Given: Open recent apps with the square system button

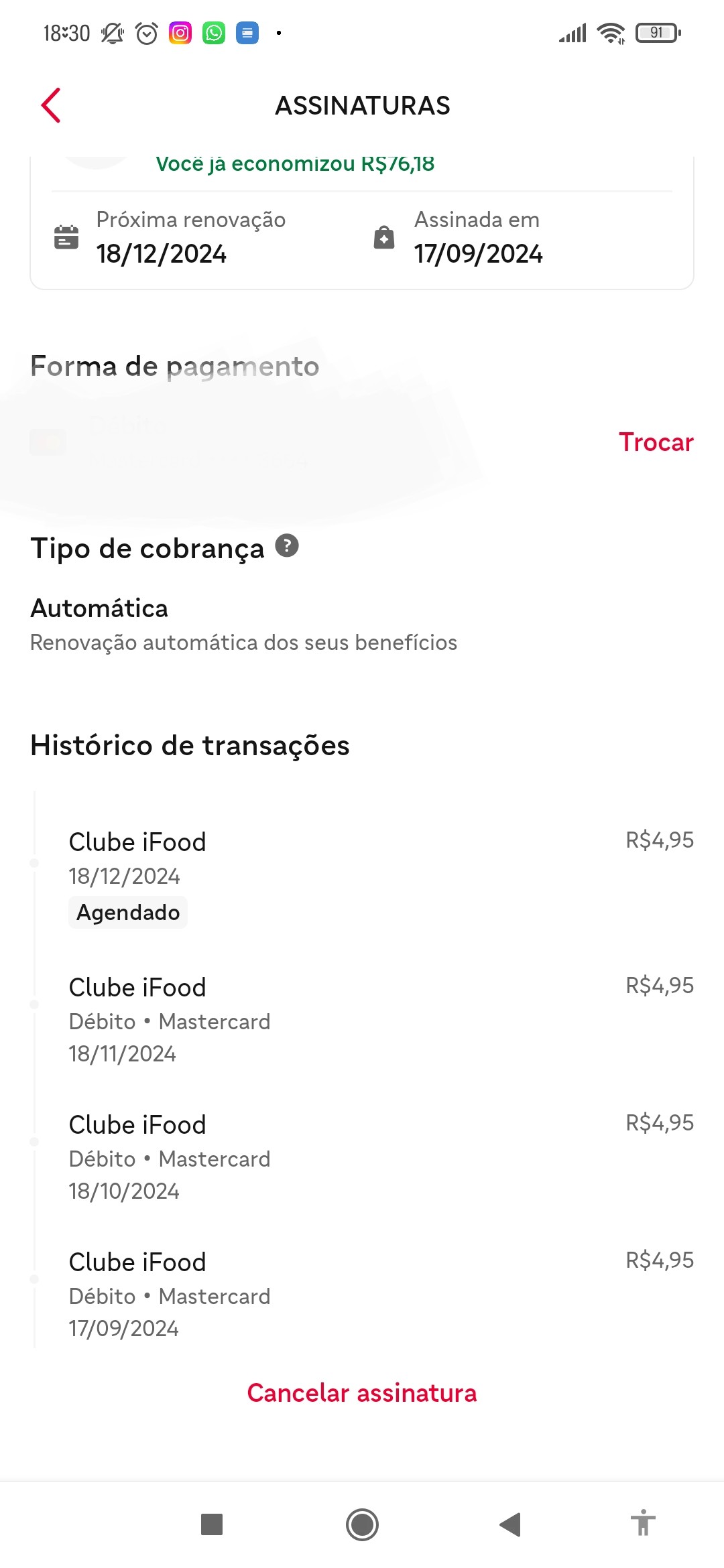Looking at the screenshot, I should point(212,1524).
